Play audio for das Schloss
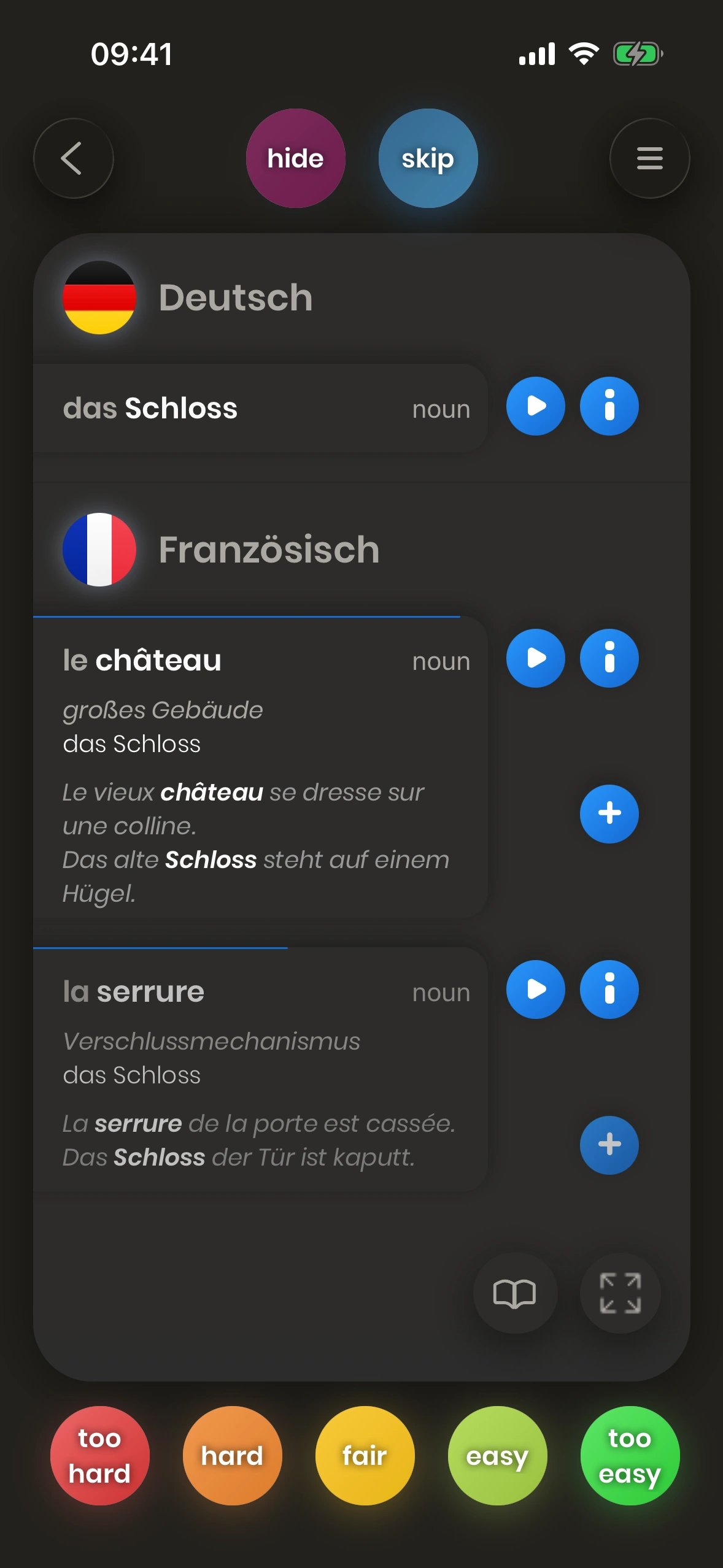 (x=535, y=406)
